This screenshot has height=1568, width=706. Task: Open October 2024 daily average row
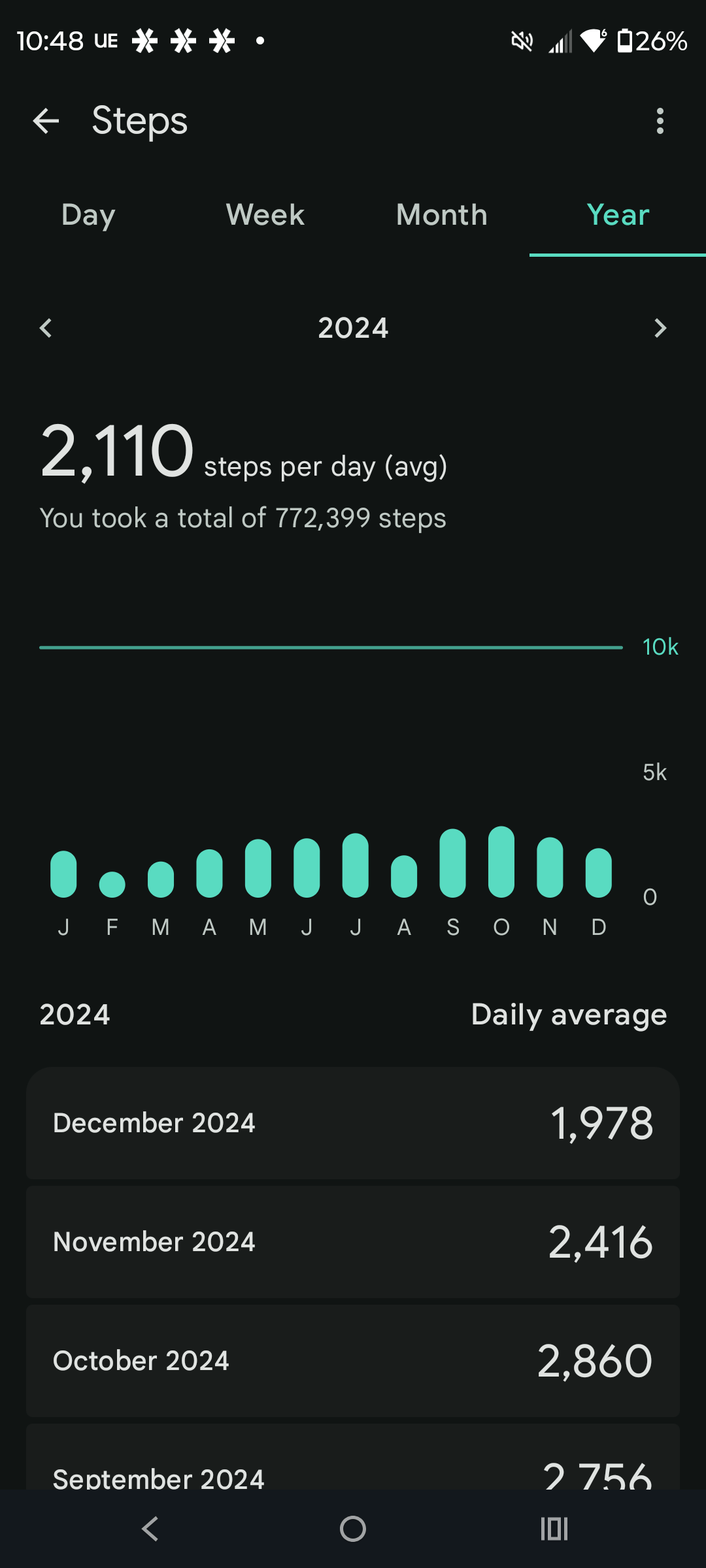click(353, 1361)
